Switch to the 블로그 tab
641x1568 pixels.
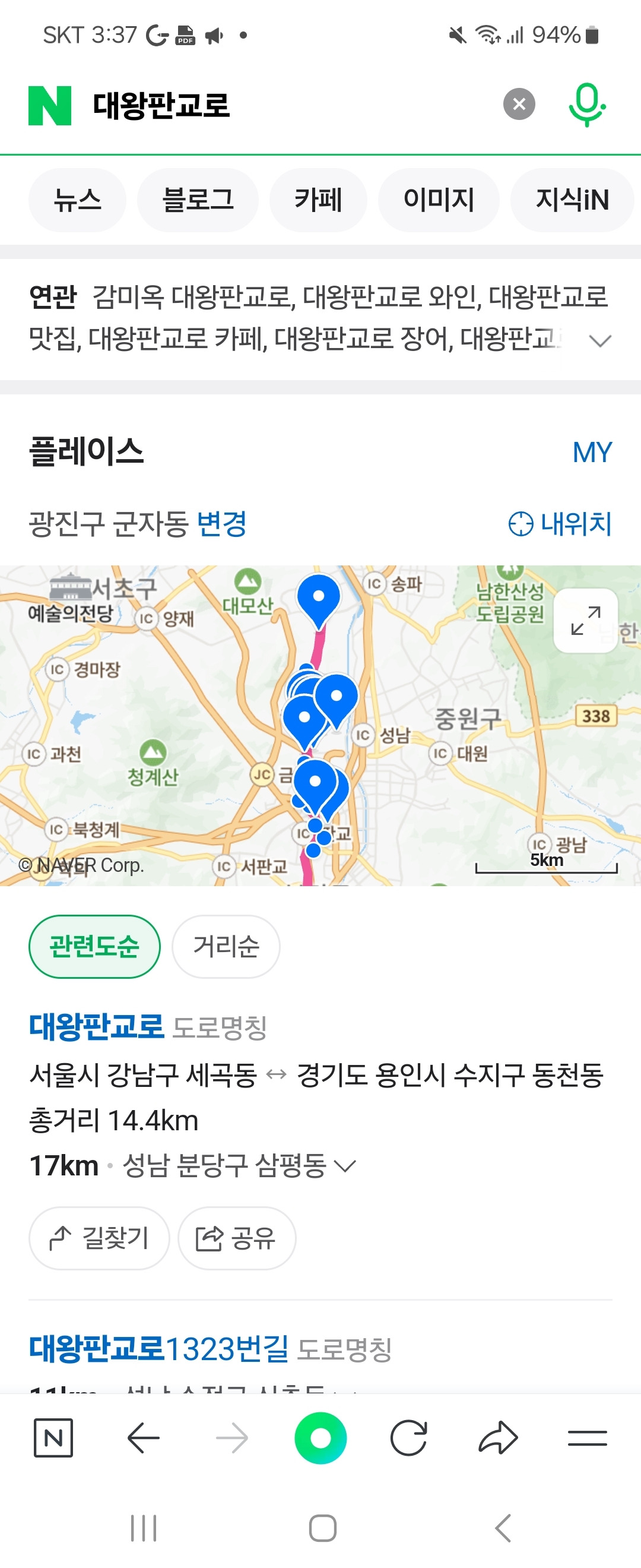click(198, 200)
